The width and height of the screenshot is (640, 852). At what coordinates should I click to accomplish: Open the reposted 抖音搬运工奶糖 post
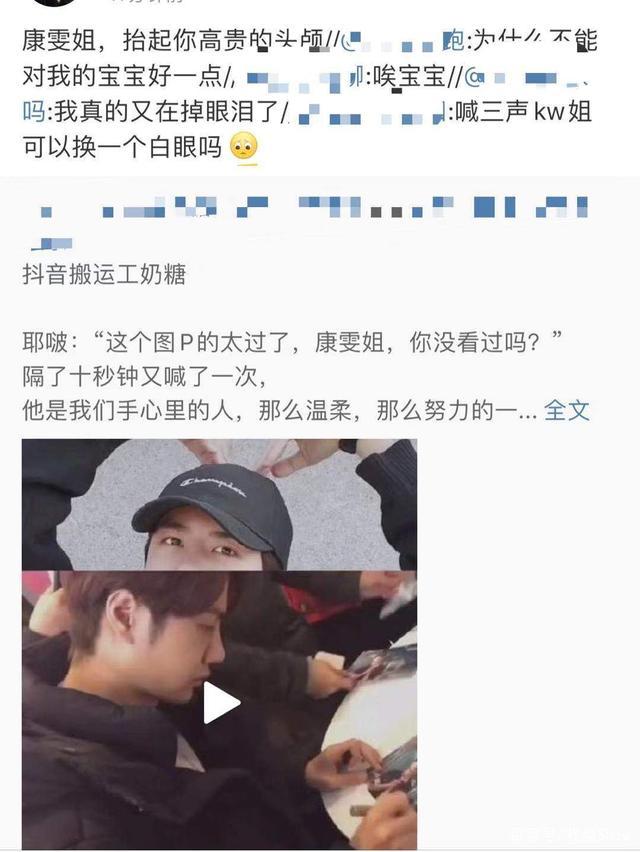104,274
